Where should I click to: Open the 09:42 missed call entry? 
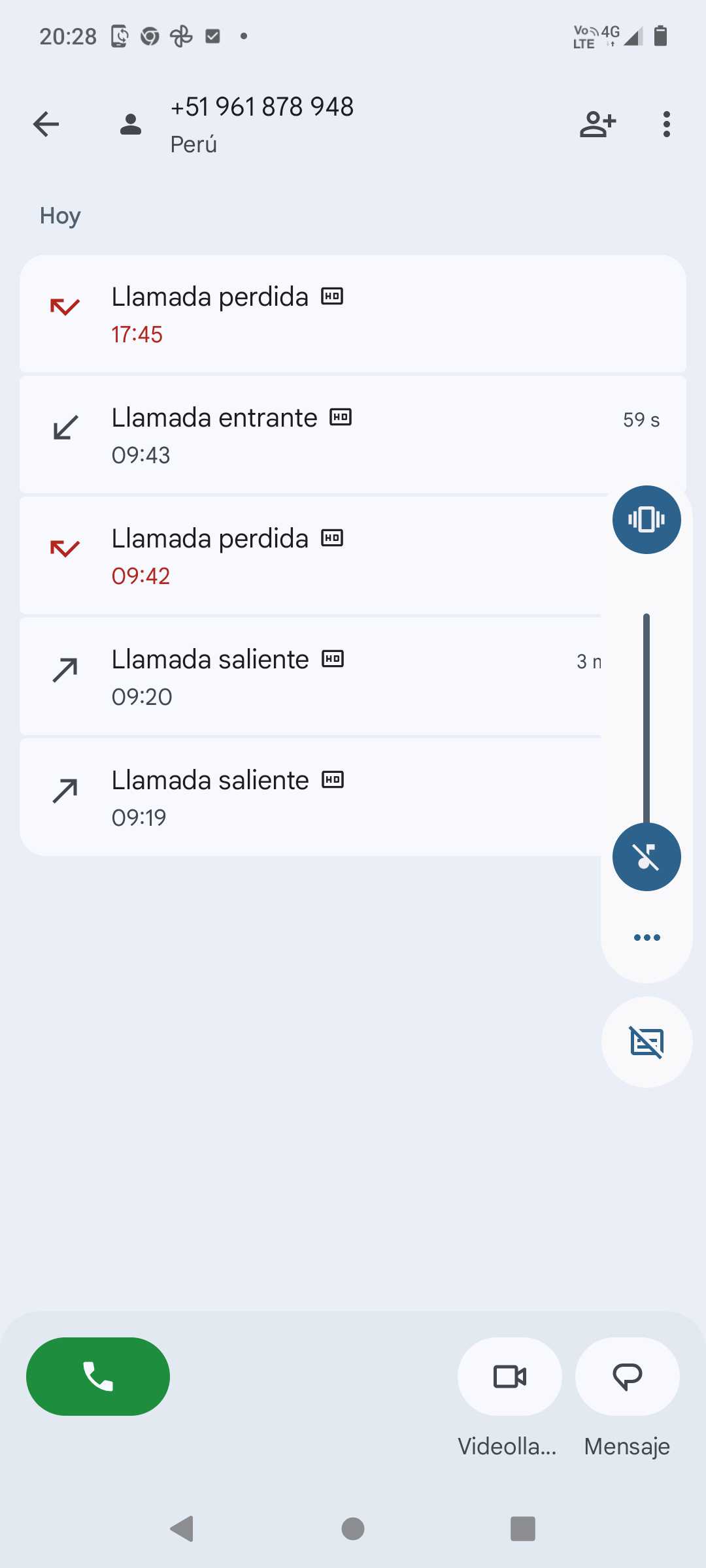pyautogui.click(x=307, y=556)
